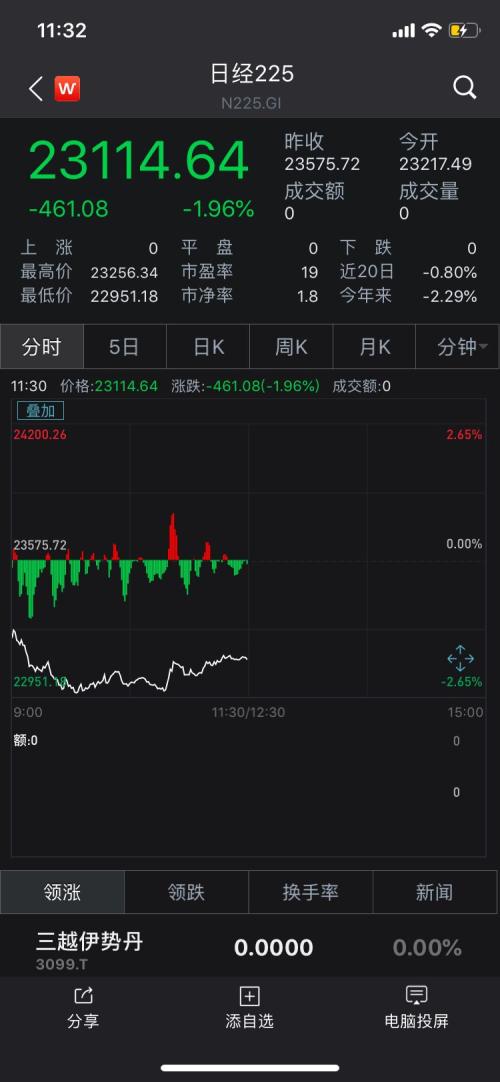This screenshot has height=1082, width=500.
Task: Switch to the 换手率 tab
Action: click(310, 892)
